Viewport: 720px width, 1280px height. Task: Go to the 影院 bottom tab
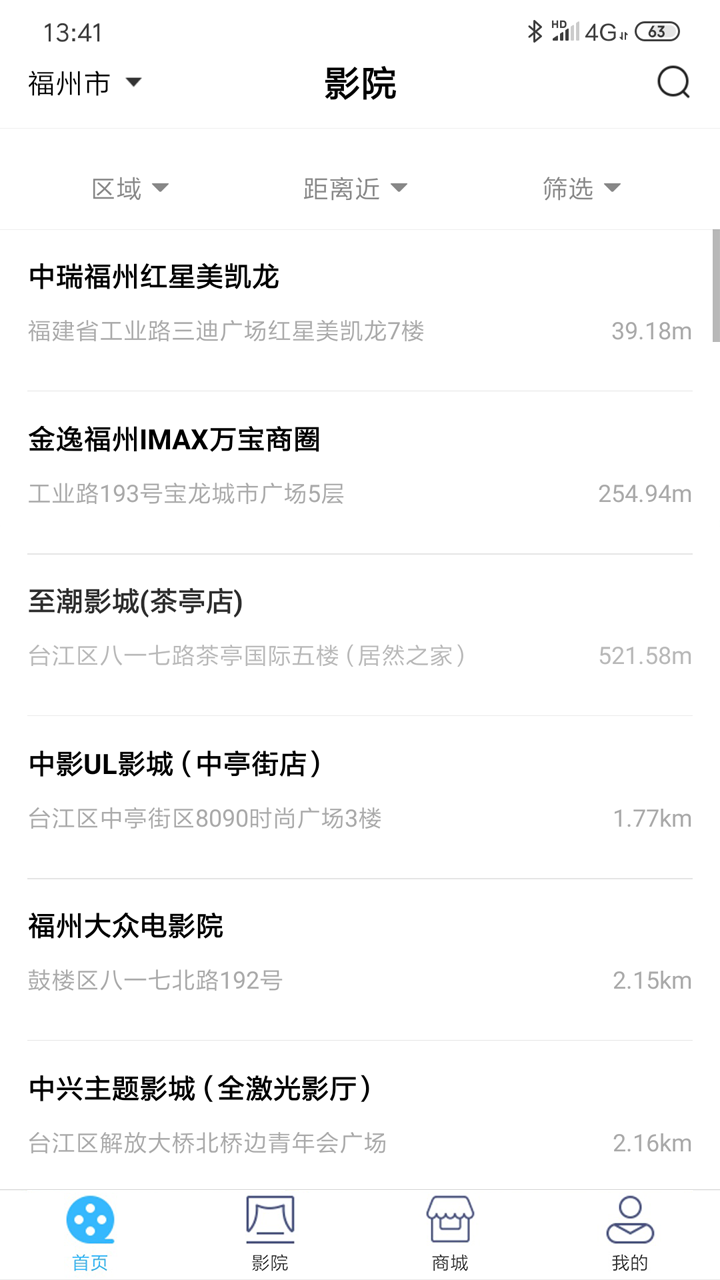point(270,1234)
